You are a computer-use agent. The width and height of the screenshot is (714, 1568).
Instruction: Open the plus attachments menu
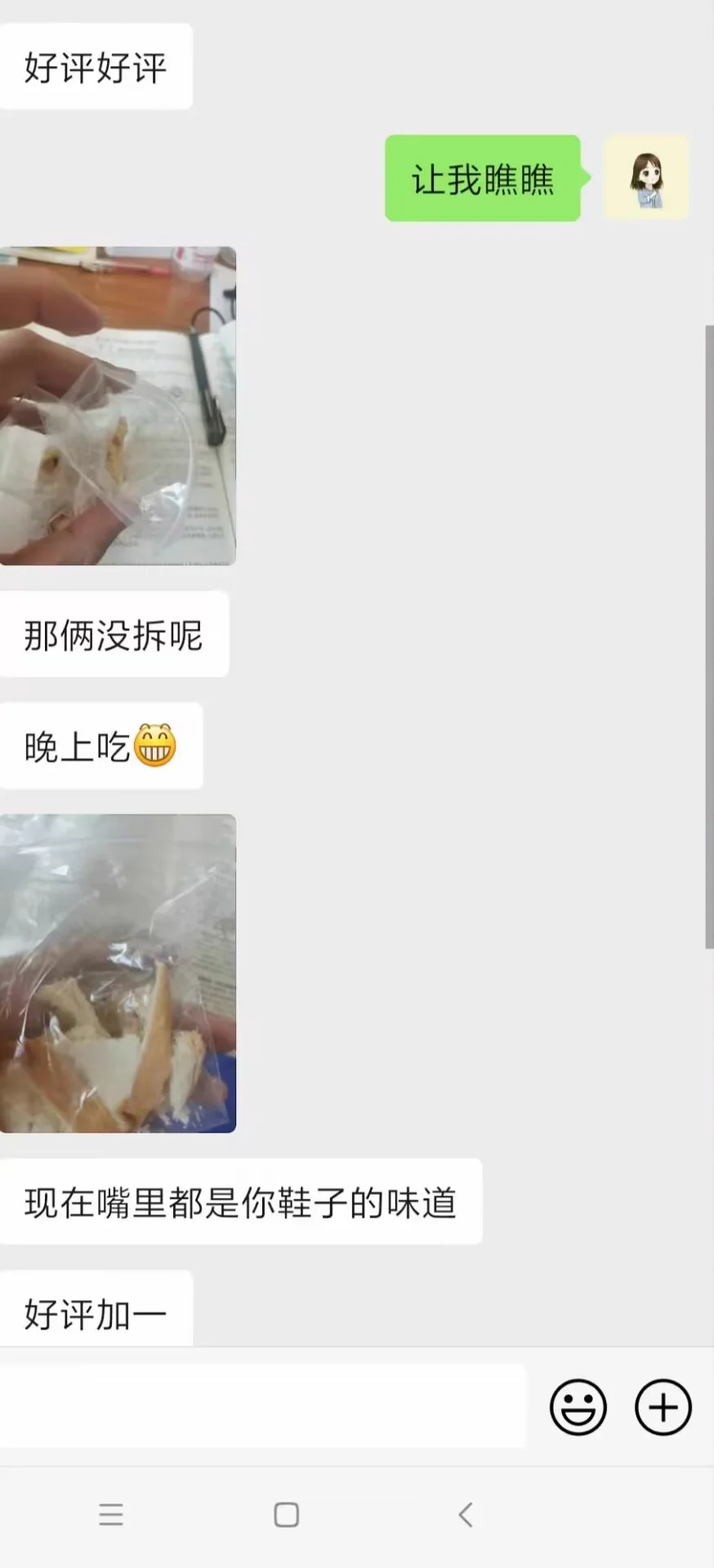663,1407
